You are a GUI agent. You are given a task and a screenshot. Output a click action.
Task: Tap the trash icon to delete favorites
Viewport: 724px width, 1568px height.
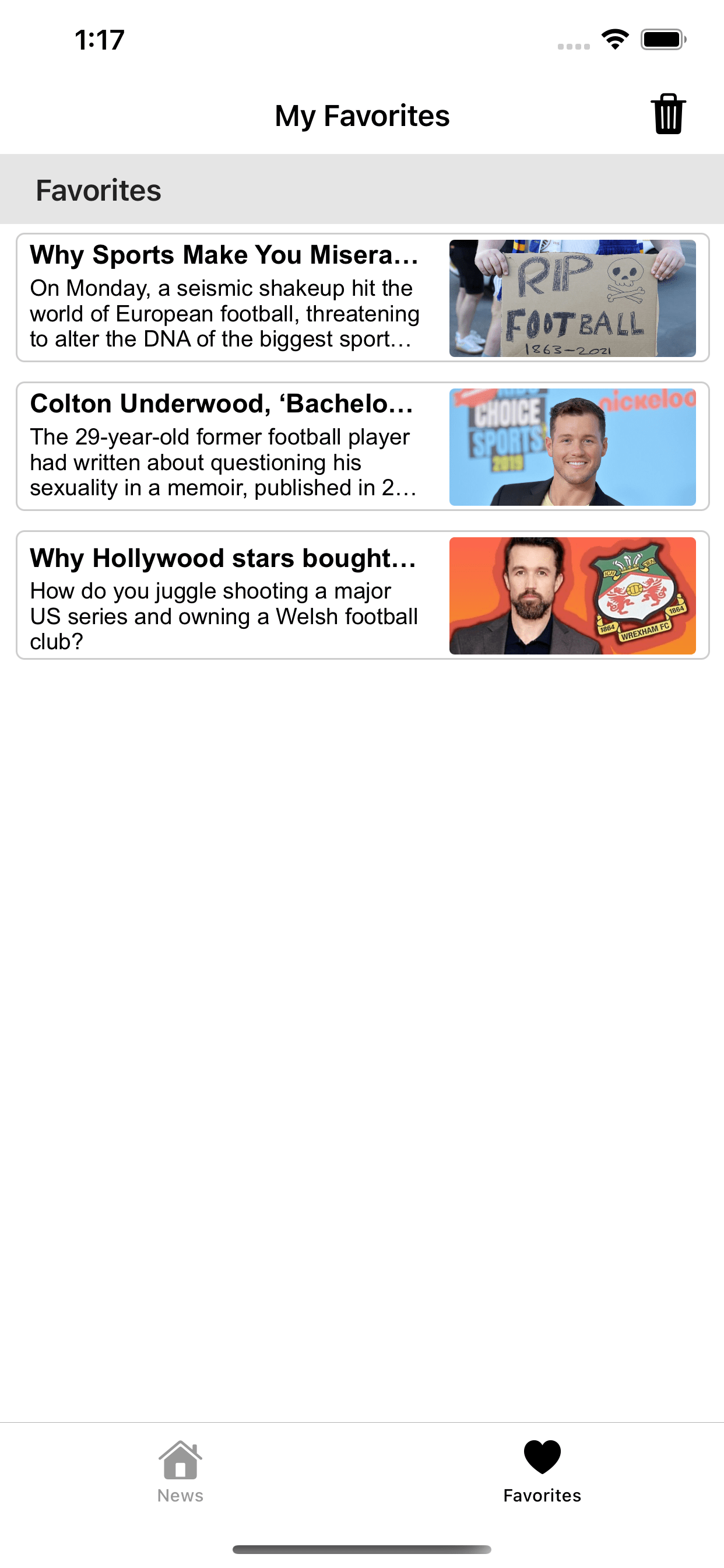point(668,114)
